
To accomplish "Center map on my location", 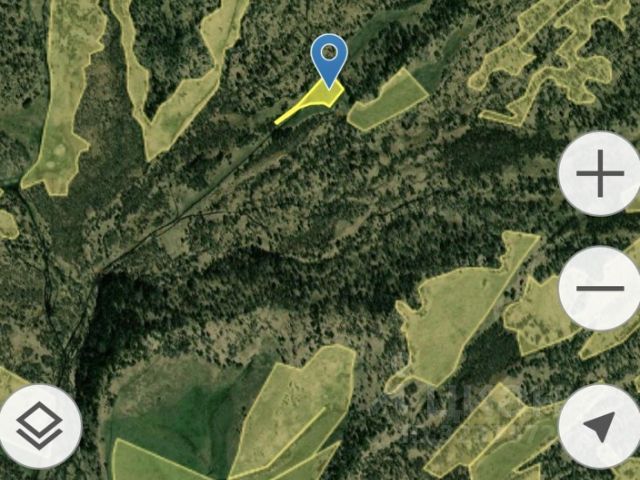I will 599,427.
